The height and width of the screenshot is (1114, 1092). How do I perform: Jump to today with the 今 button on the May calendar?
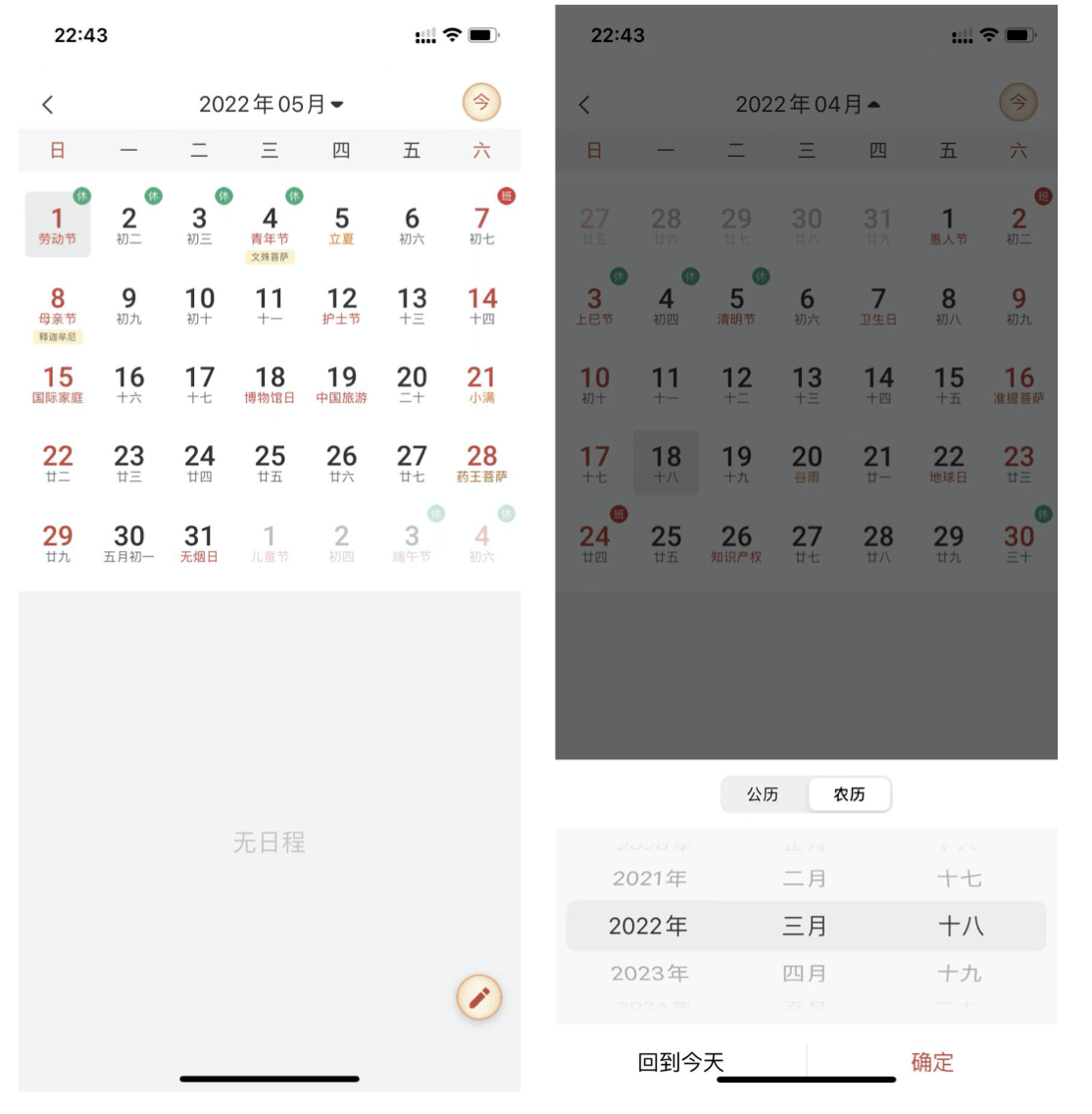coord(481,102)
